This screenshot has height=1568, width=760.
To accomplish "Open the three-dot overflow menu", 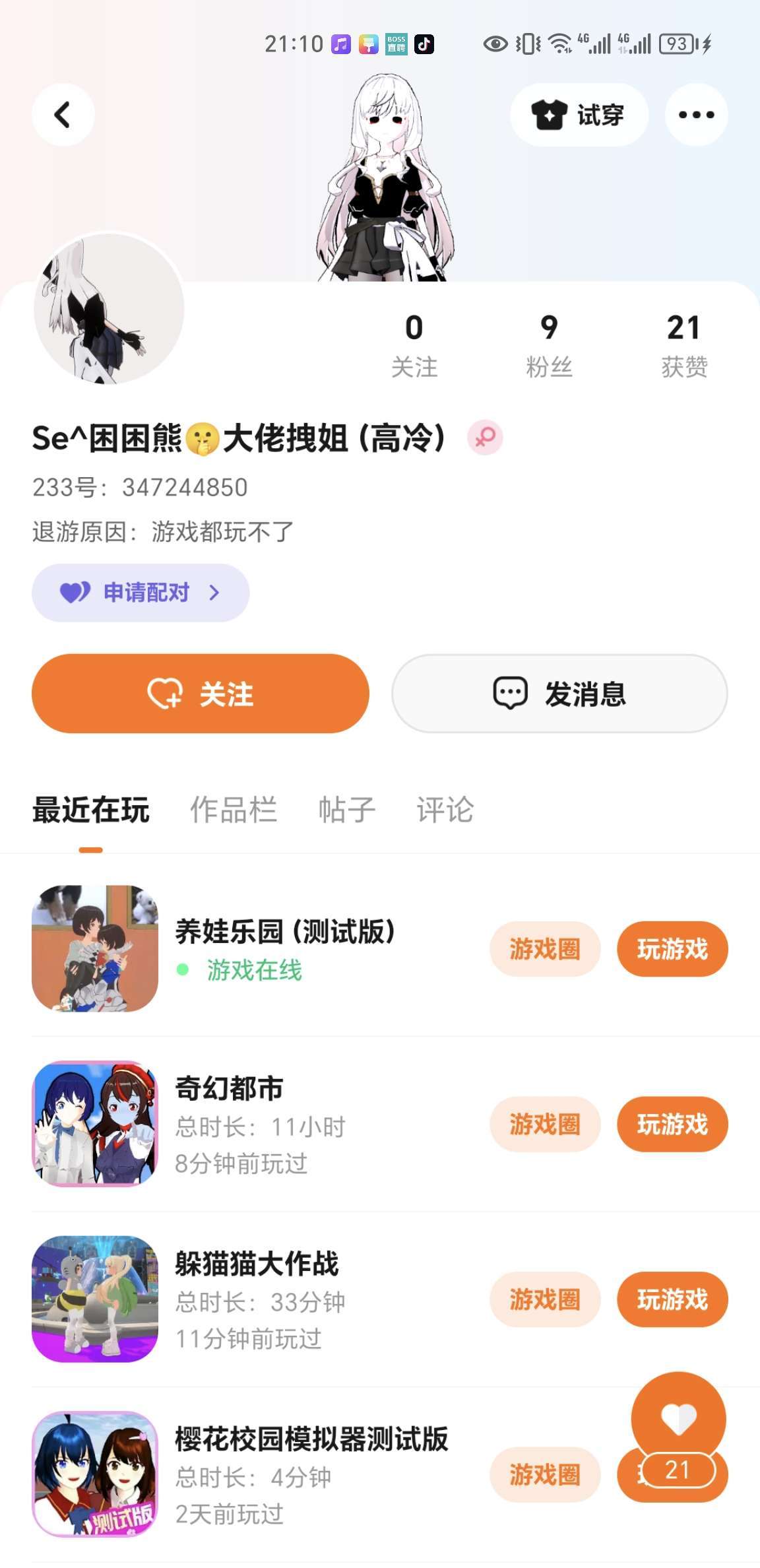I will (696, 115).
